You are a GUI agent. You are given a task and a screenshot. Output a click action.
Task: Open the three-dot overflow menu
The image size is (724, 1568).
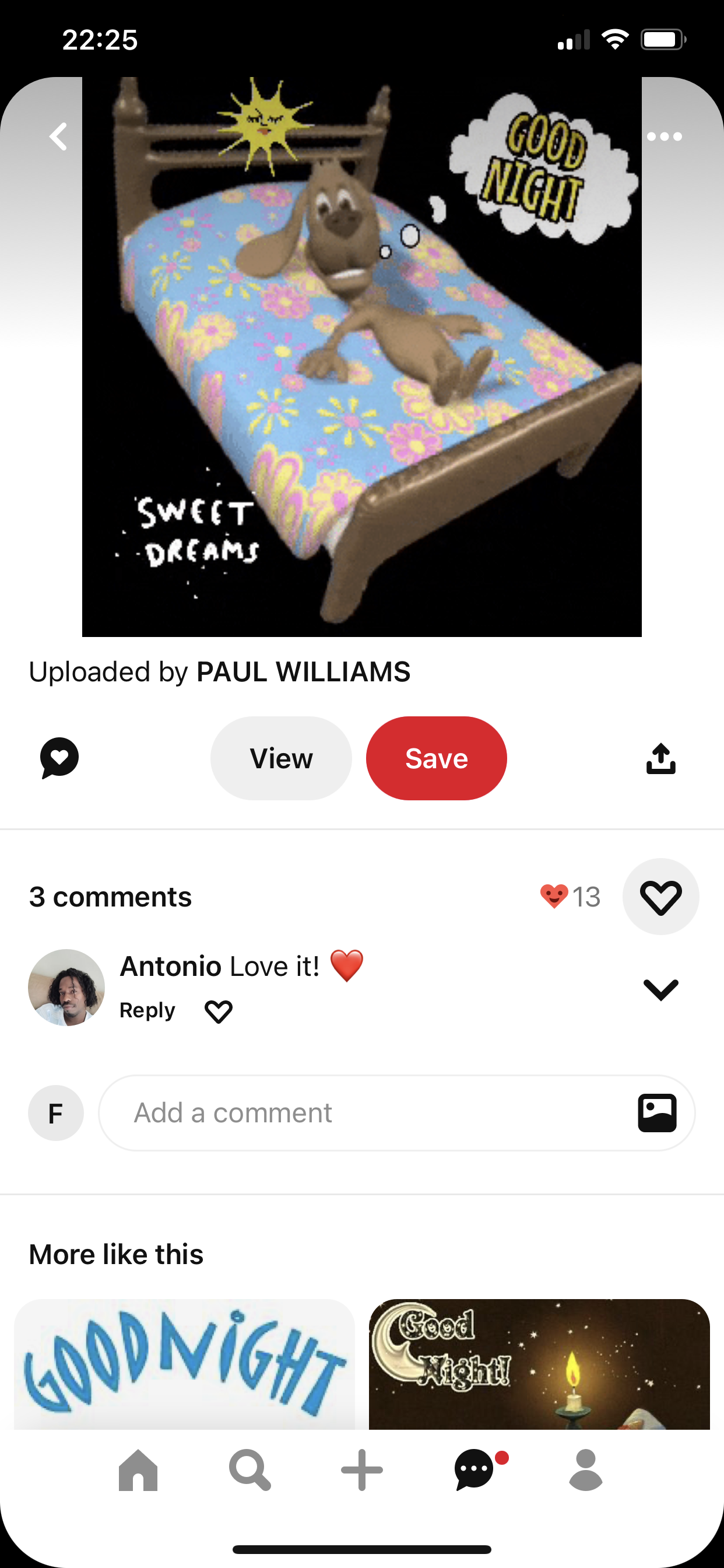664,136
